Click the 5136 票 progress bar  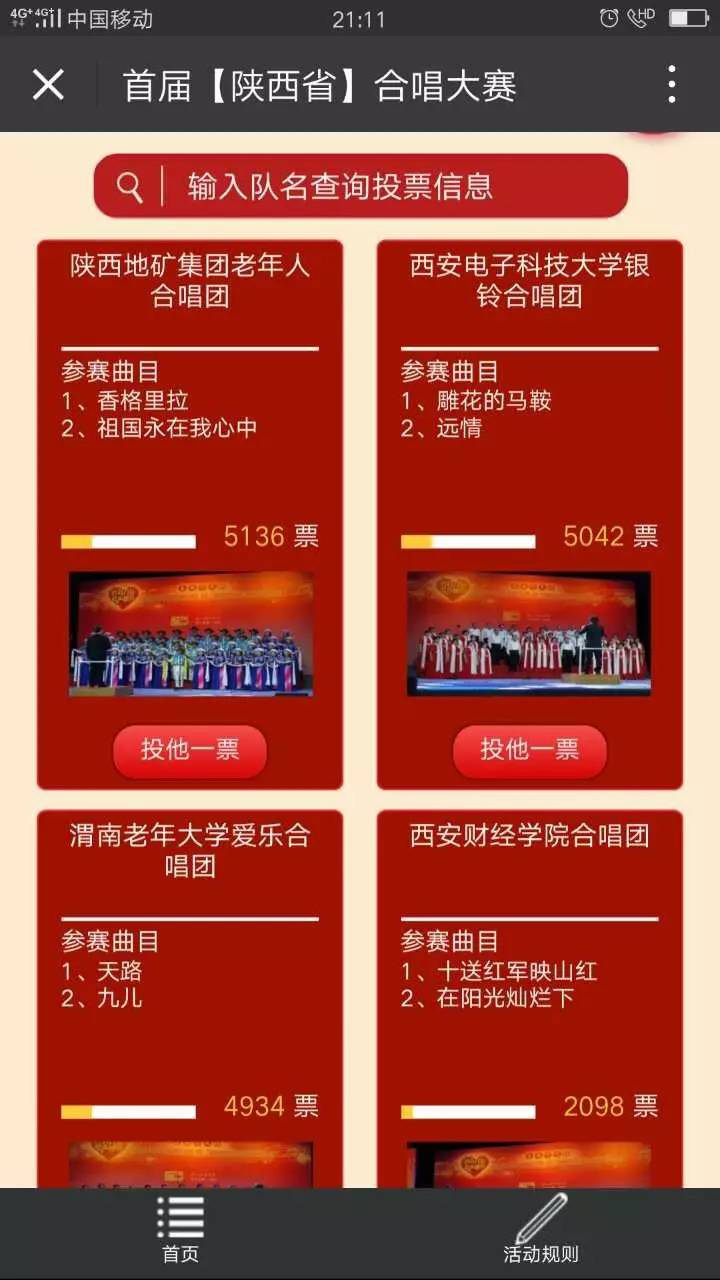pos(128,540)
